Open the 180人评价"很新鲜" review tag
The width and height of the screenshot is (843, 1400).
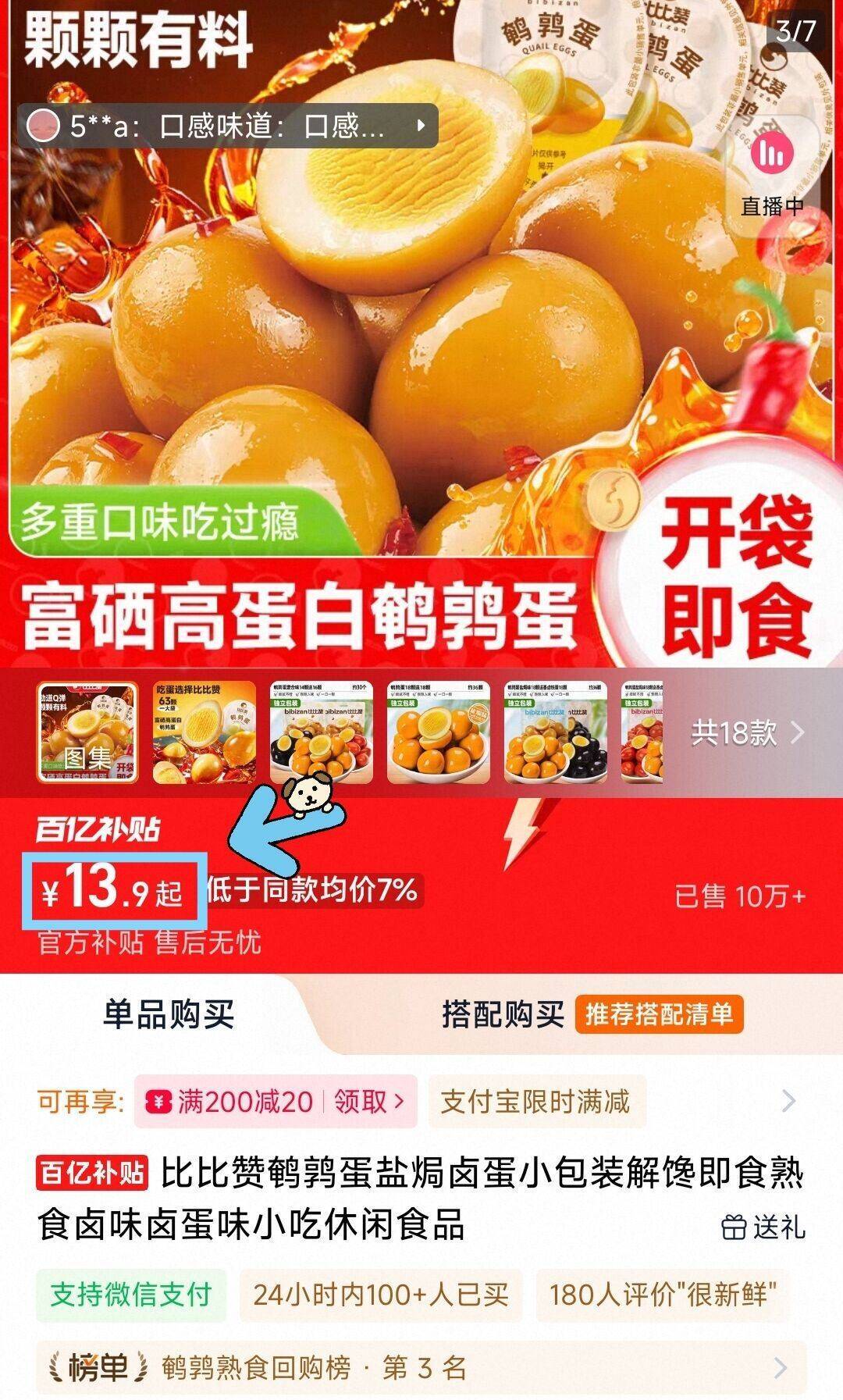(663, 1294)
